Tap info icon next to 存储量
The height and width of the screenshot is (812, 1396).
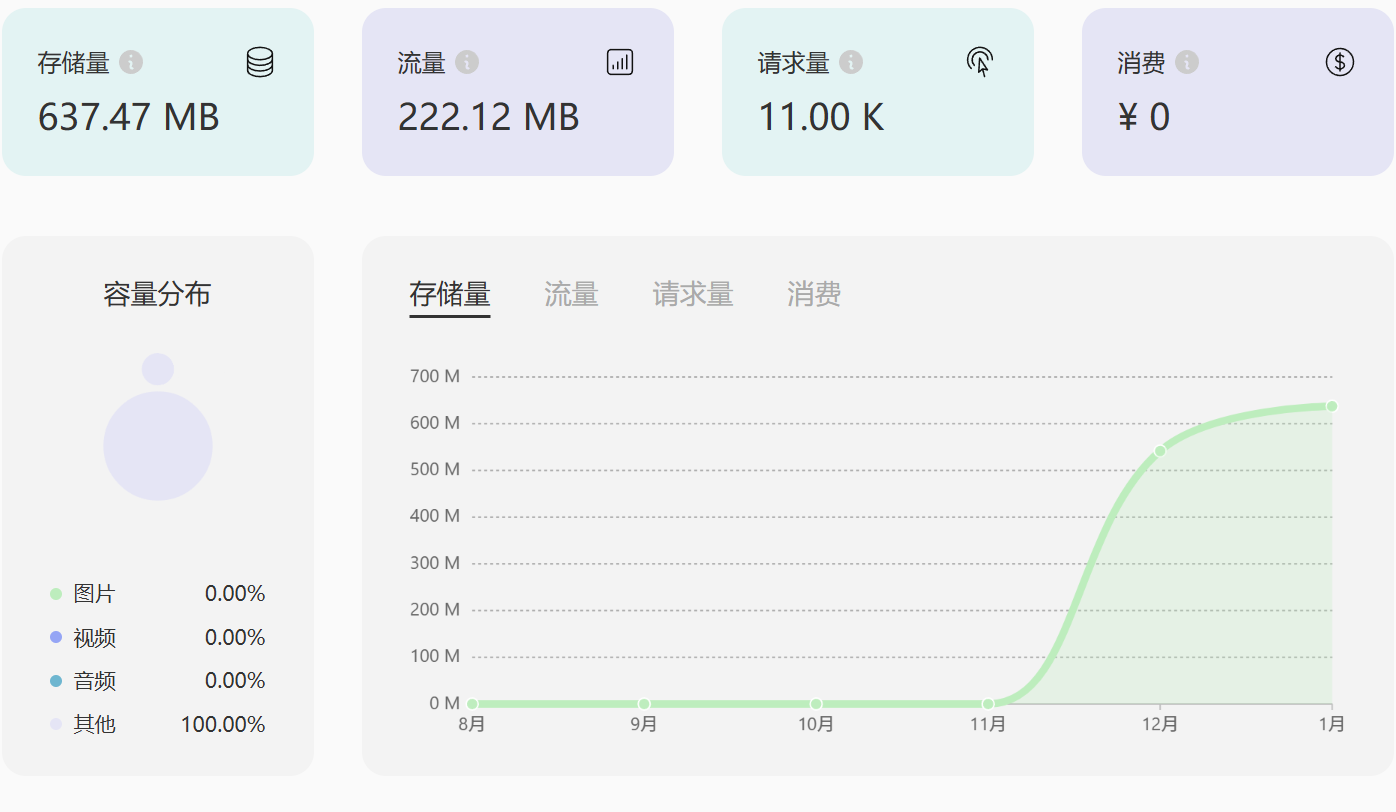pos(131,62)
